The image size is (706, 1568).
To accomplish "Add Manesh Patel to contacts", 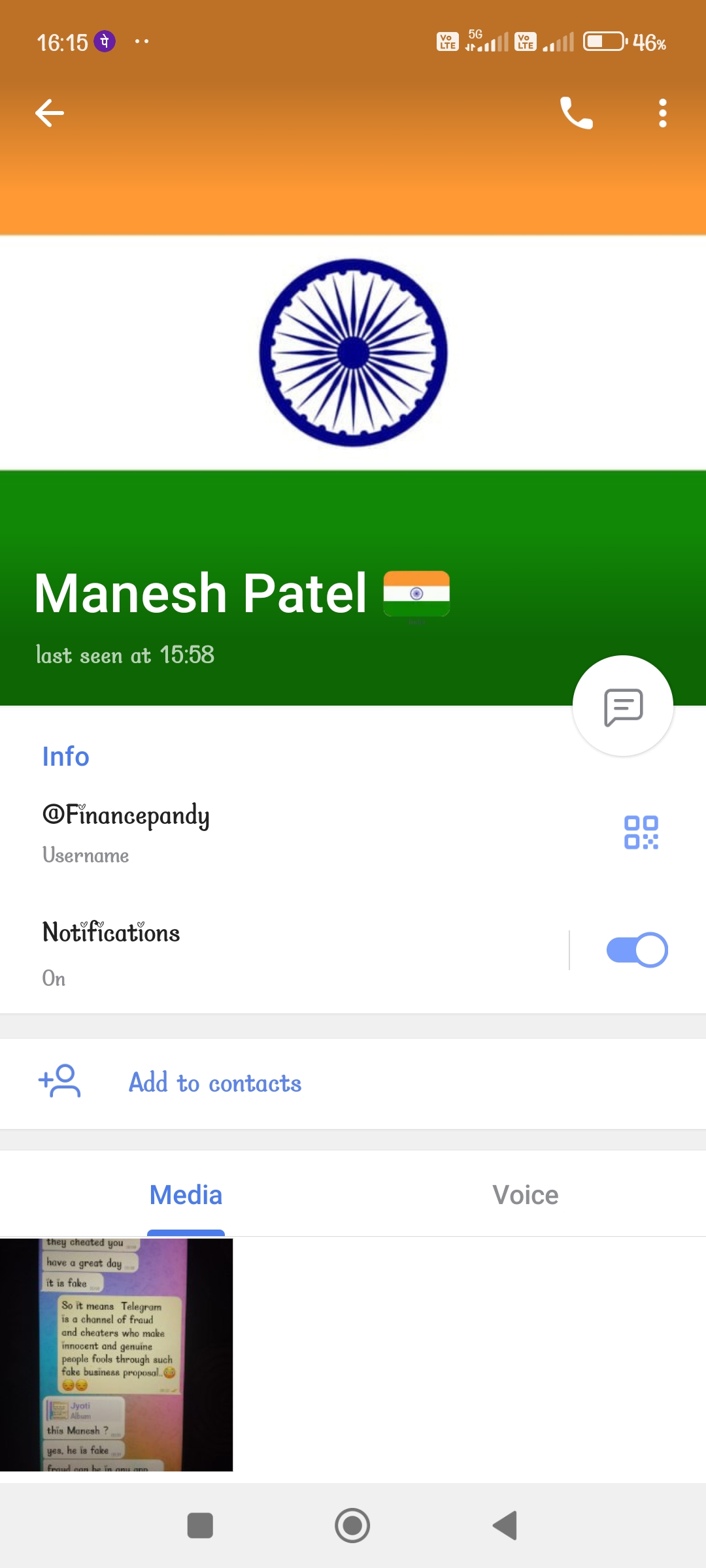I will tap(214, 1083).
